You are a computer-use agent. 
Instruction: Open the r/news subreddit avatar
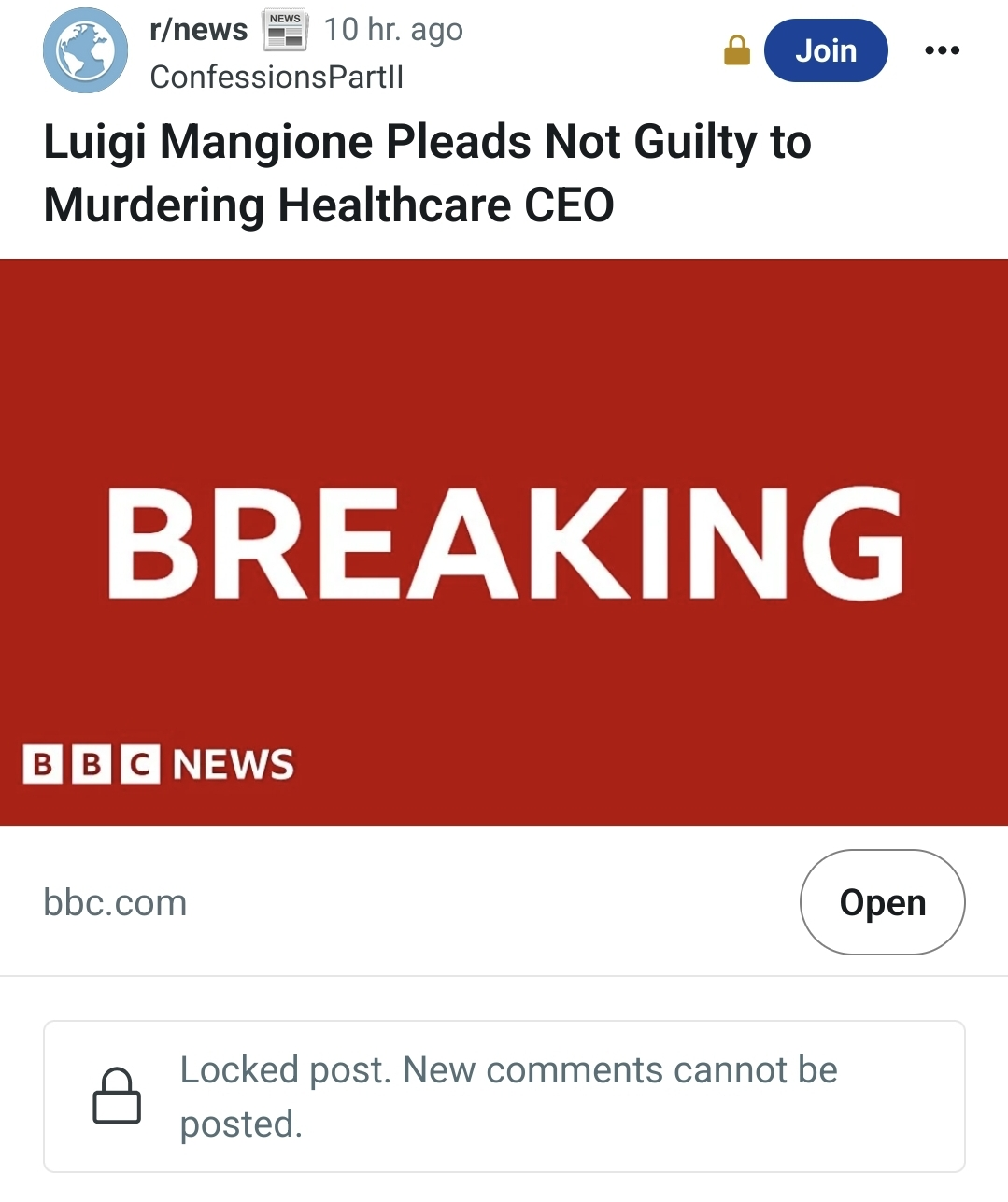point(85,51)
